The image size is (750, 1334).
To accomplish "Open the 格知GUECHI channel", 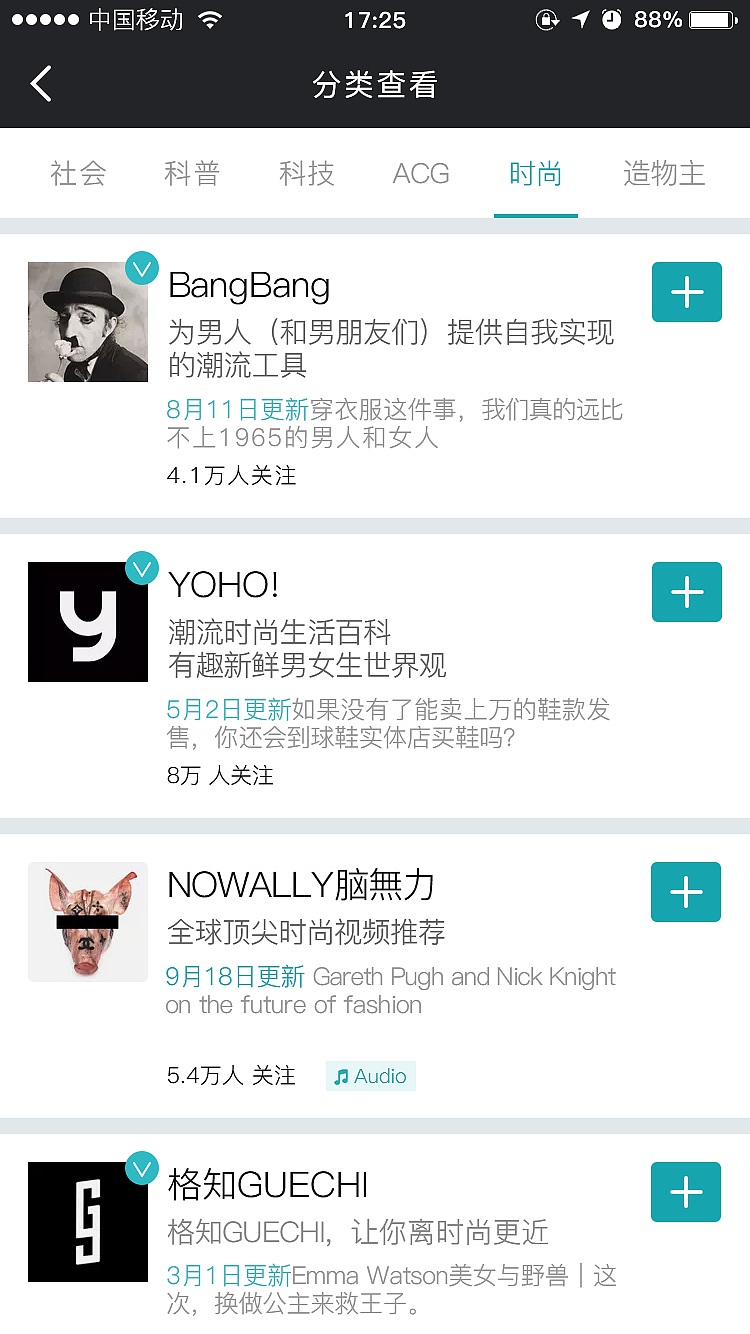I will tap(268, 1186).
